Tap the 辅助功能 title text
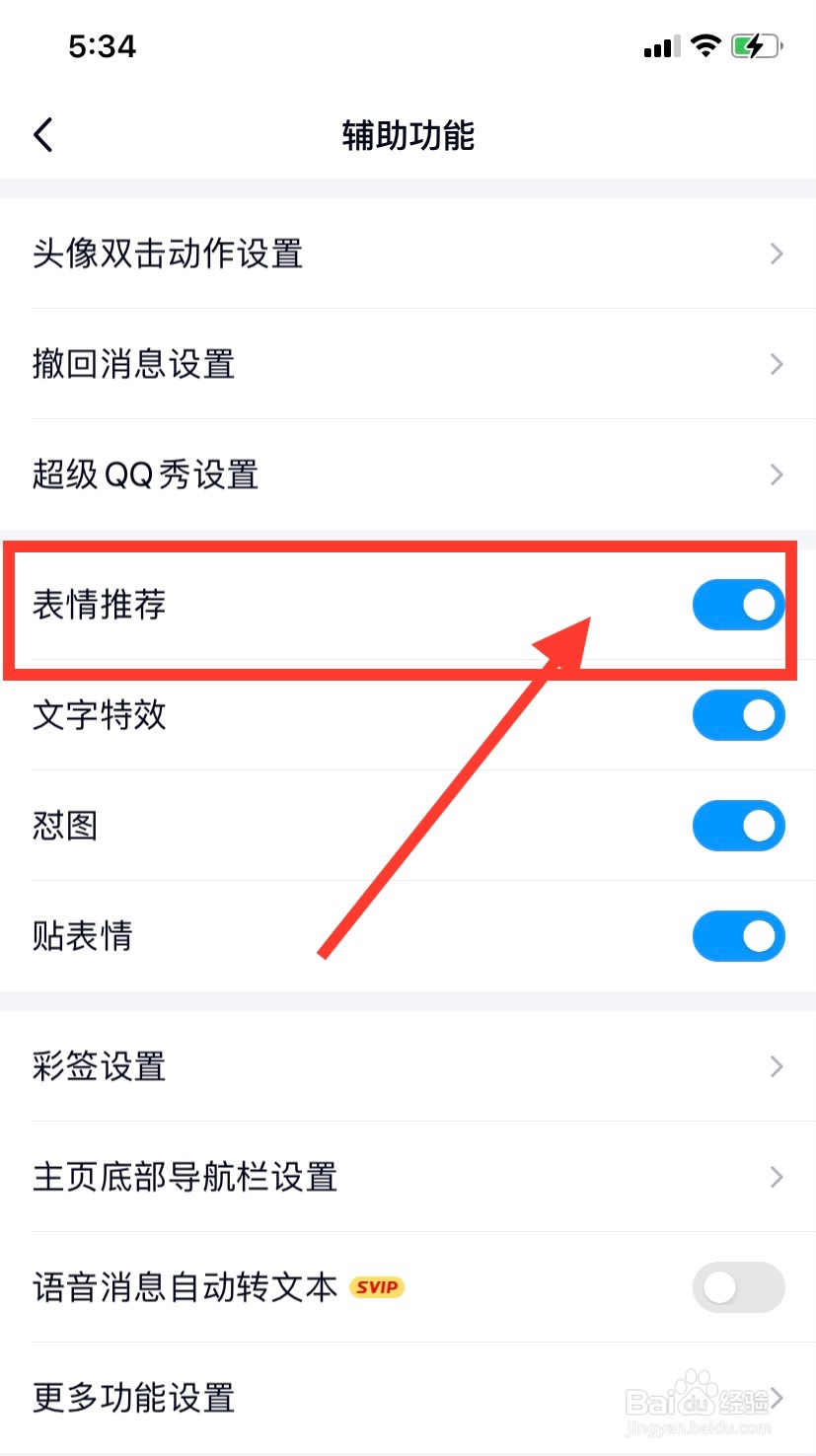The width and height of the screenshot is (816, 1456). 408,137
